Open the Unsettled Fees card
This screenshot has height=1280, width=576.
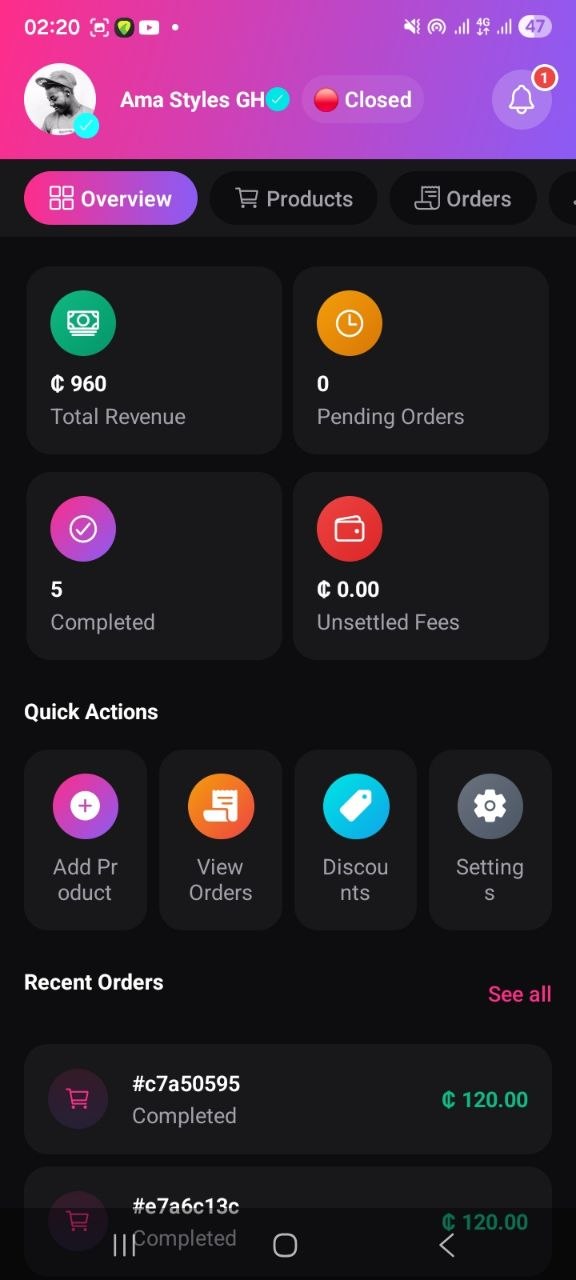421,566
